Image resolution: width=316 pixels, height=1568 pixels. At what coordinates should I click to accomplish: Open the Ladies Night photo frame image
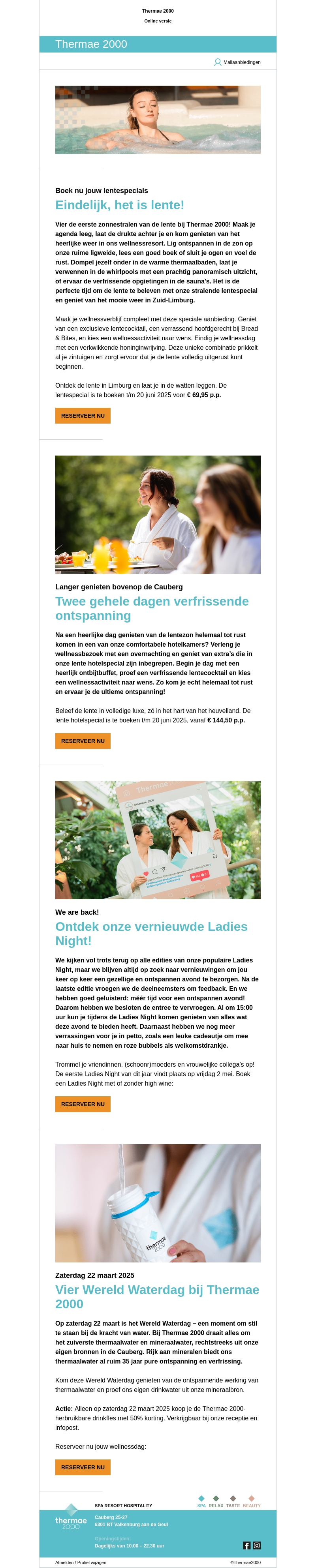point(158,839)
